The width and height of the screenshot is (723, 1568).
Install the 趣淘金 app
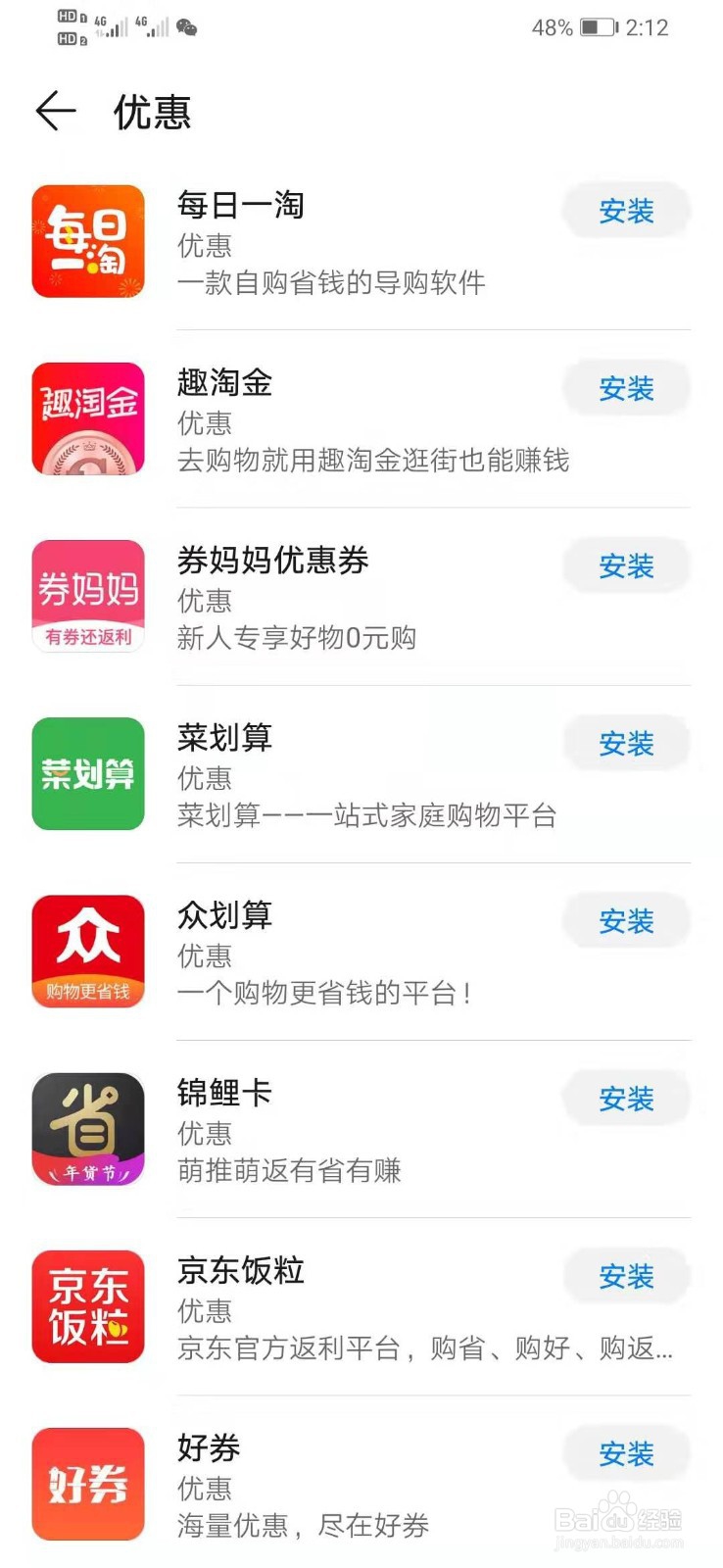pyautogui.click(x=626, y=388)
